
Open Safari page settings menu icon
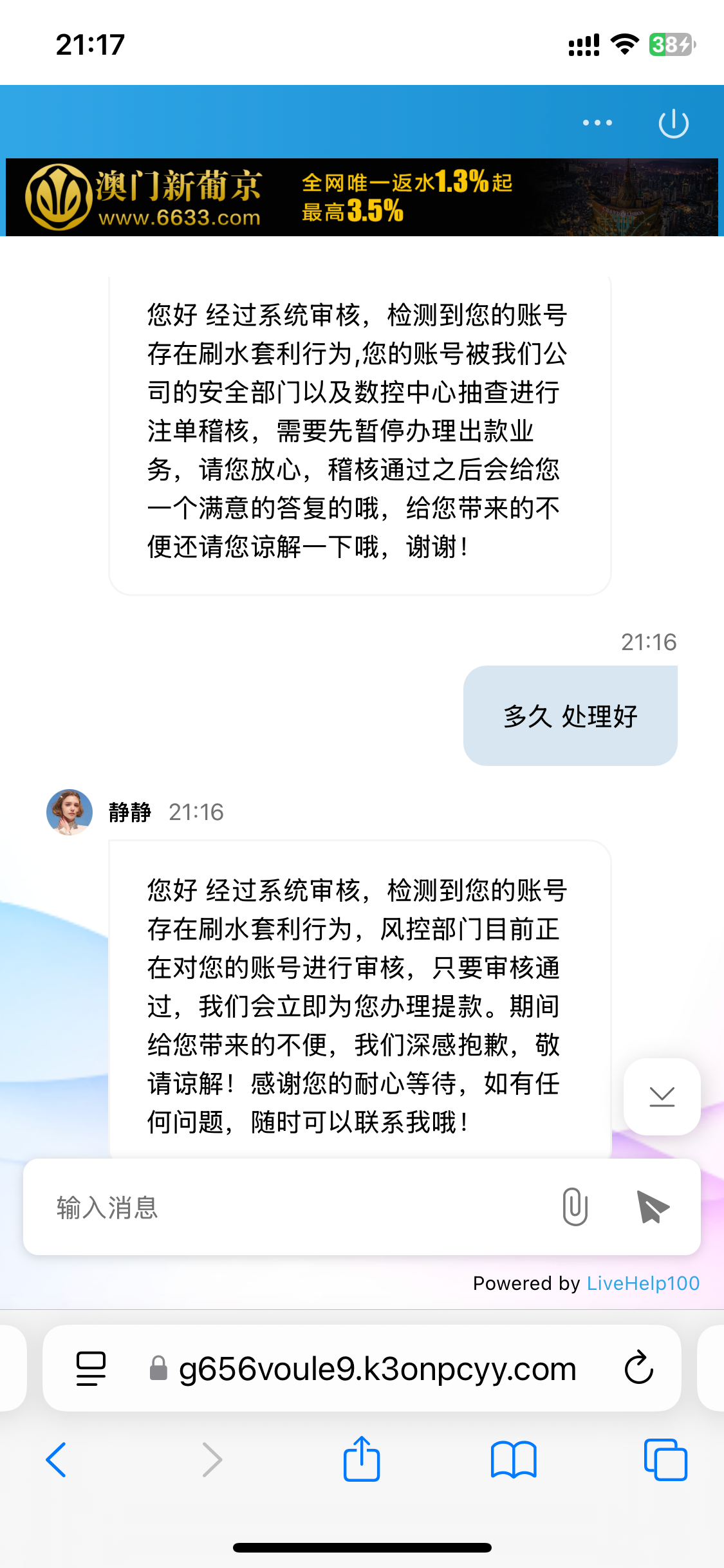pyautogui.click(x=91, y=1368)
